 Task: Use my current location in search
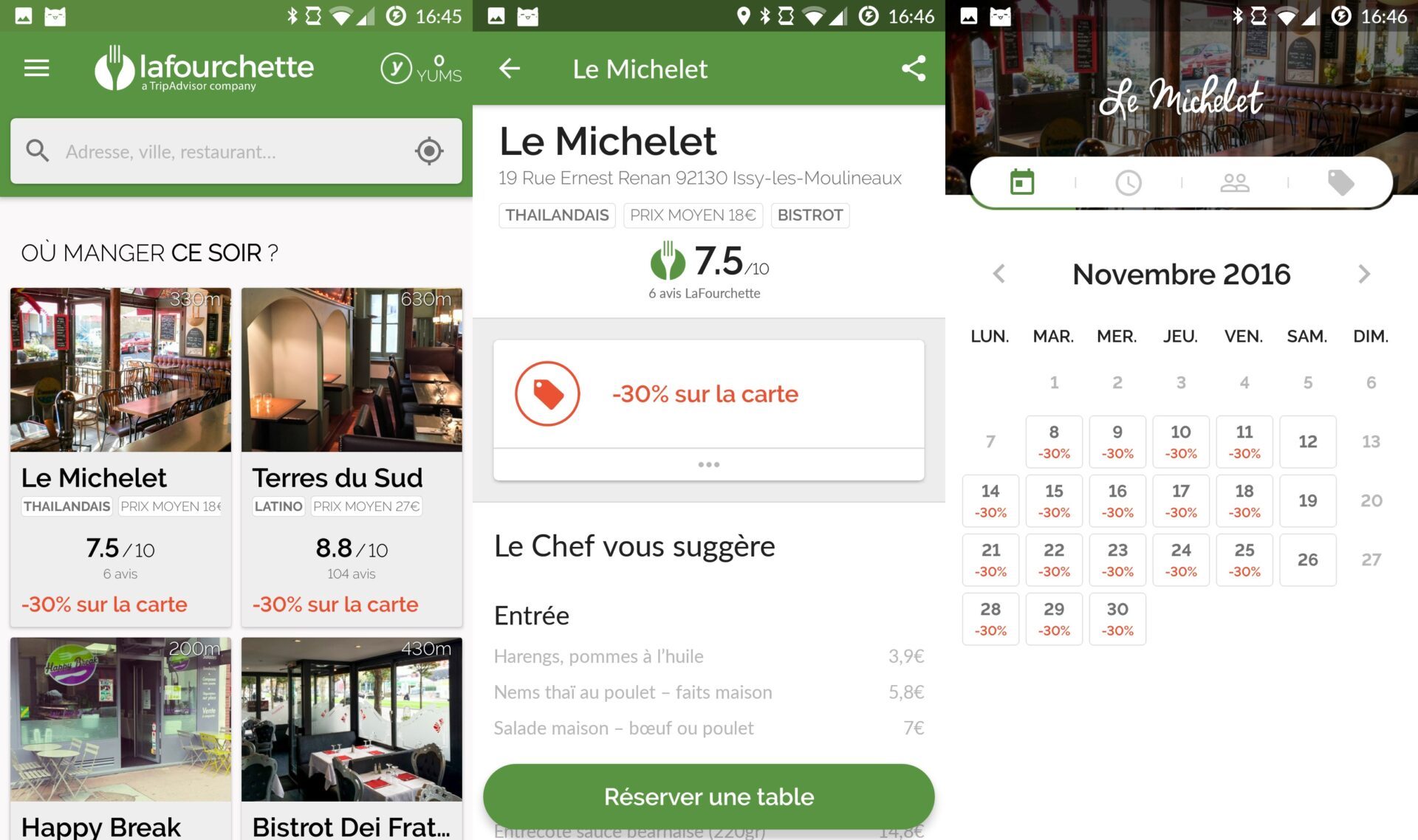(429, 151)
